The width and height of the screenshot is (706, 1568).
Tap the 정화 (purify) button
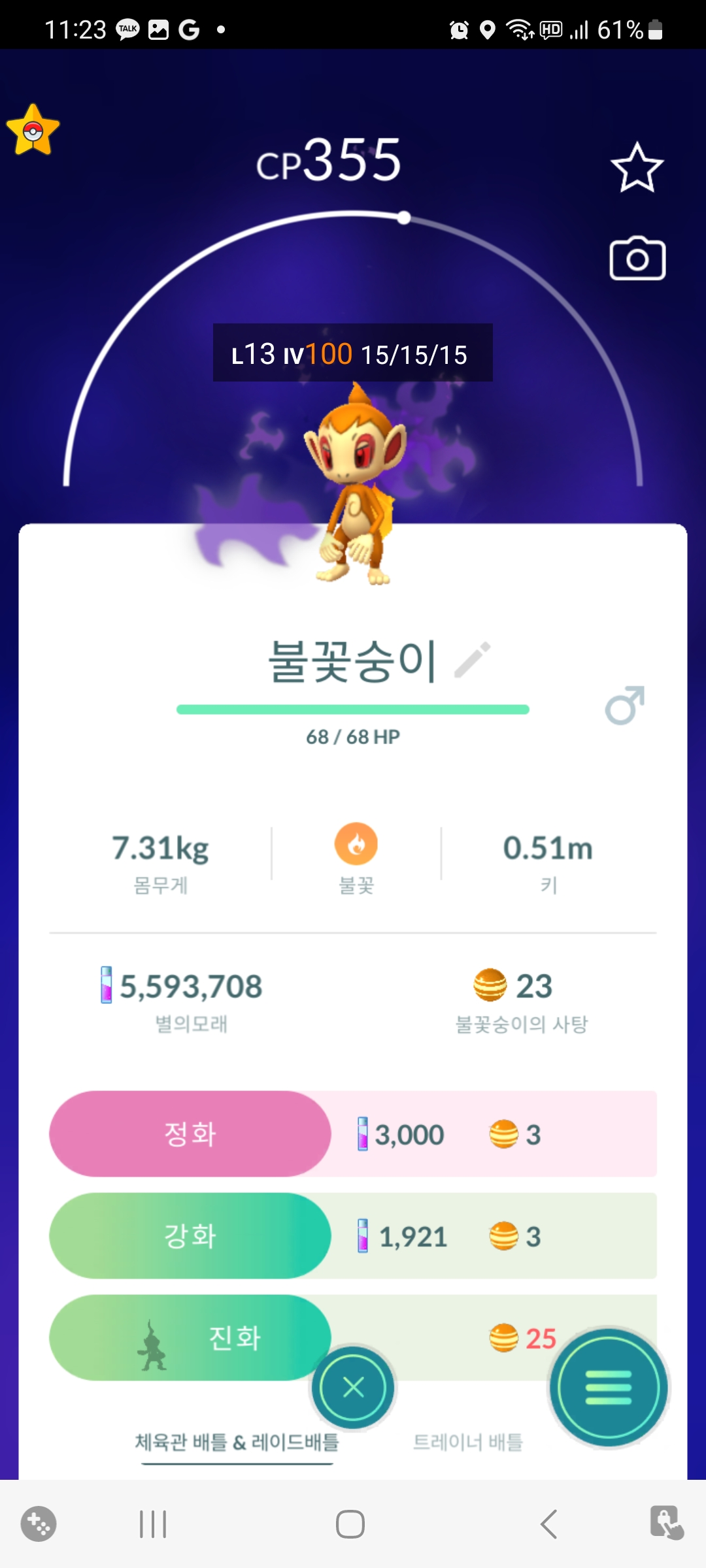click(190, 1134)
